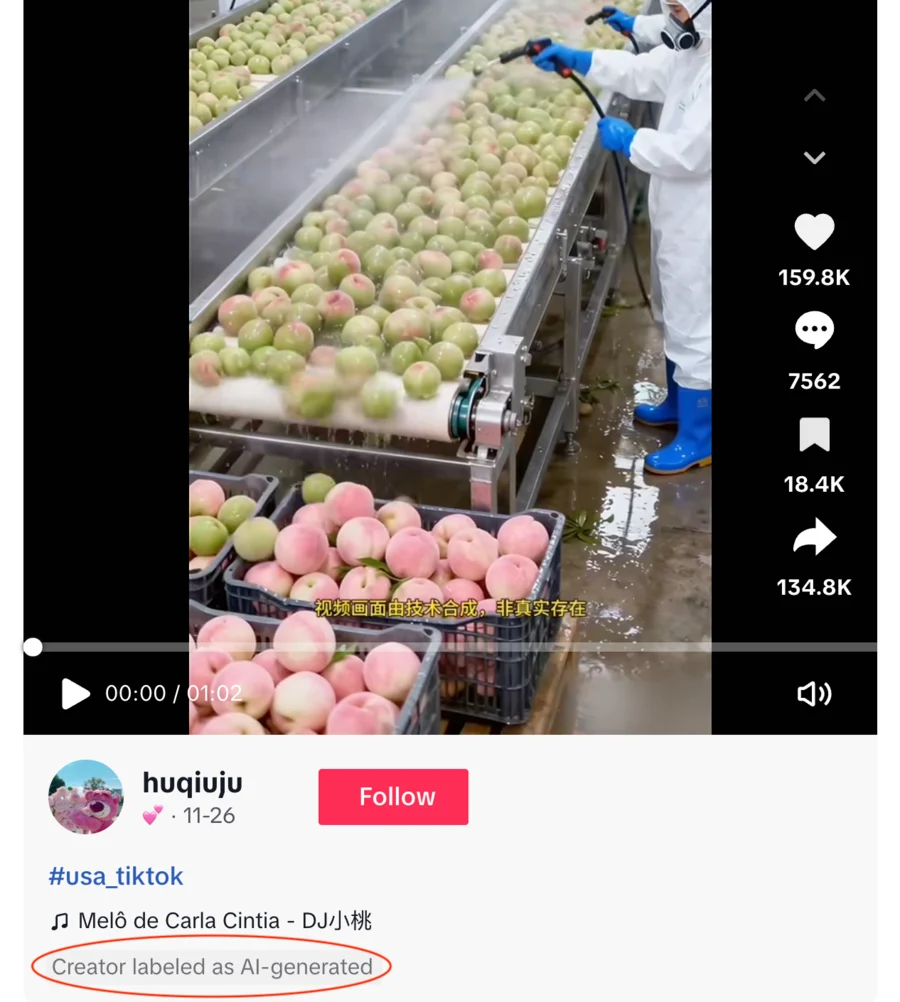Tap the video progress bar handle
Screen dimensions: 900x1002
(x=33, y=647)
